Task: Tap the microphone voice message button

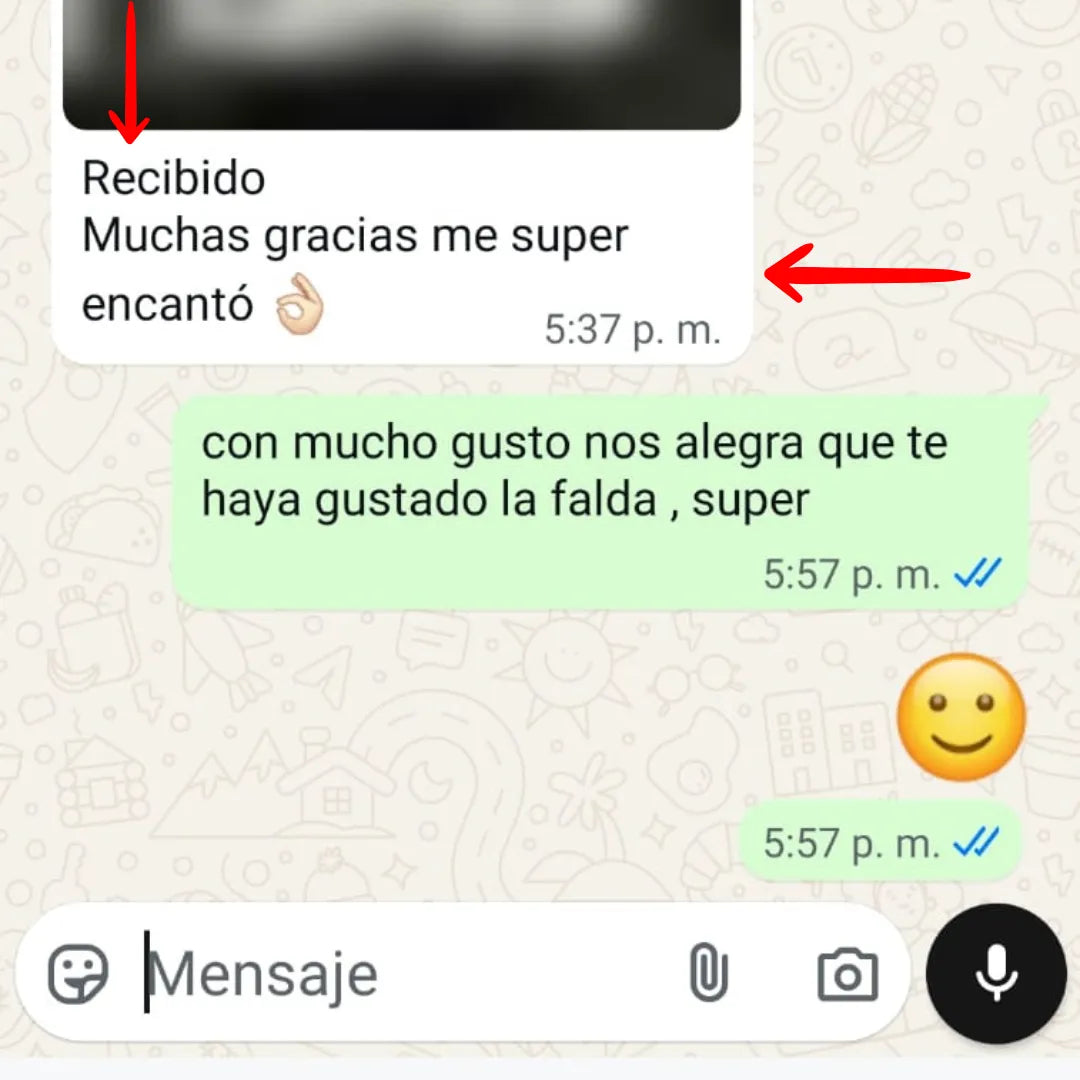Action: [x=996, y=974]
